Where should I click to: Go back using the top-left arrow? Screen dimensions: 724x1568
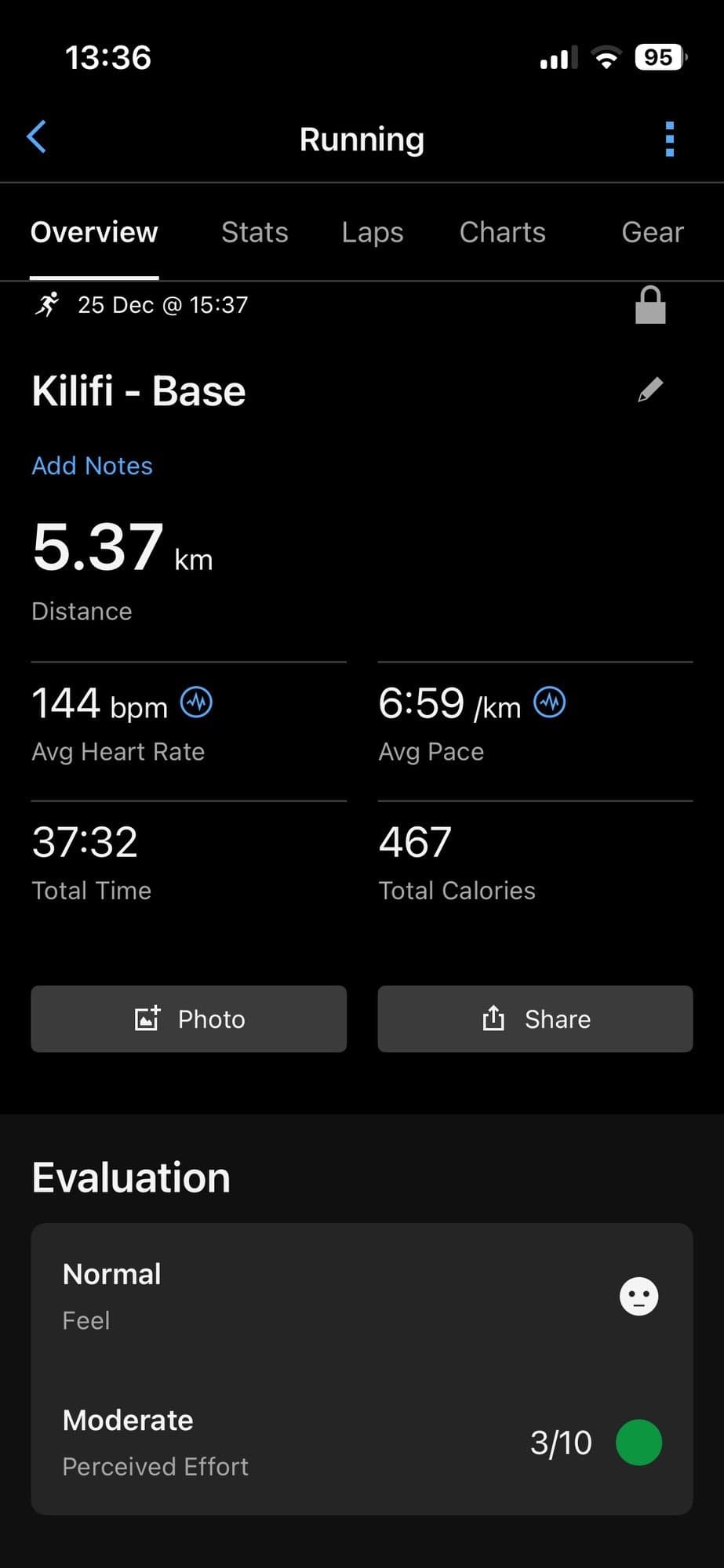tap(37, 137)
